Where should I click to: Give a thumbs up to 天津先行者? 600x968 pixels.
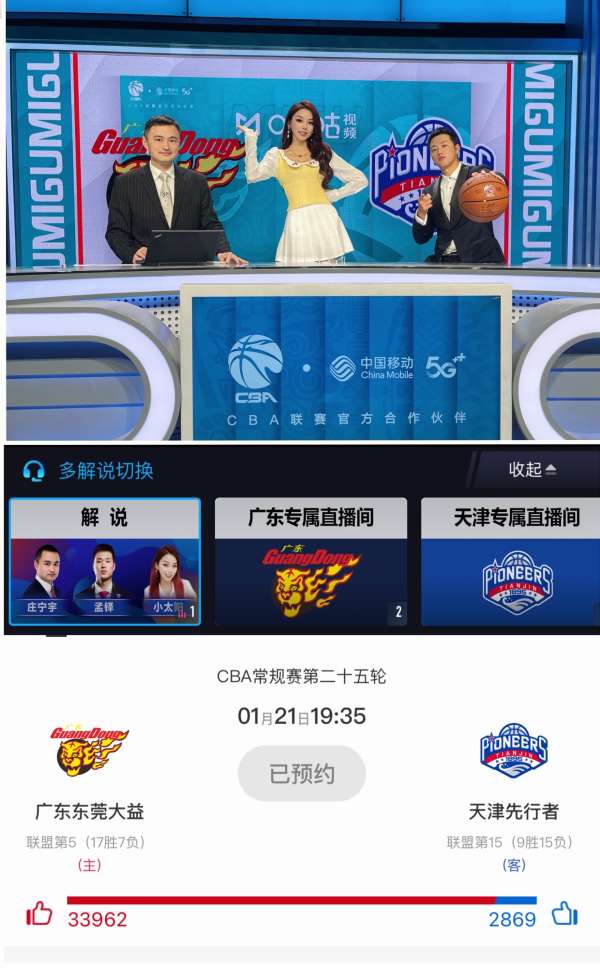coord(565,913)
